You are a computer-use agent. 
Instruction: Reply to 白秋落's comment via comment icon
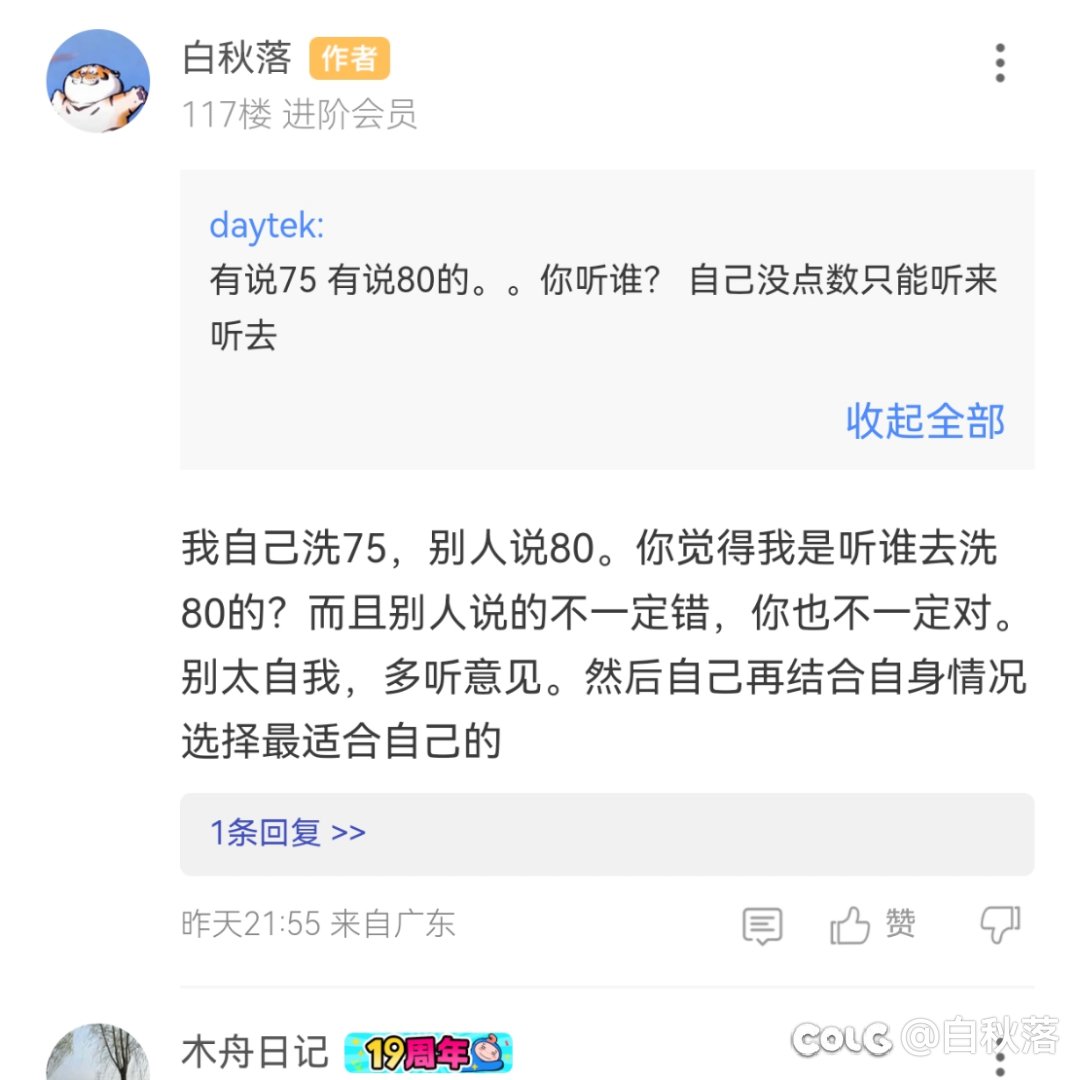[762, 926]
